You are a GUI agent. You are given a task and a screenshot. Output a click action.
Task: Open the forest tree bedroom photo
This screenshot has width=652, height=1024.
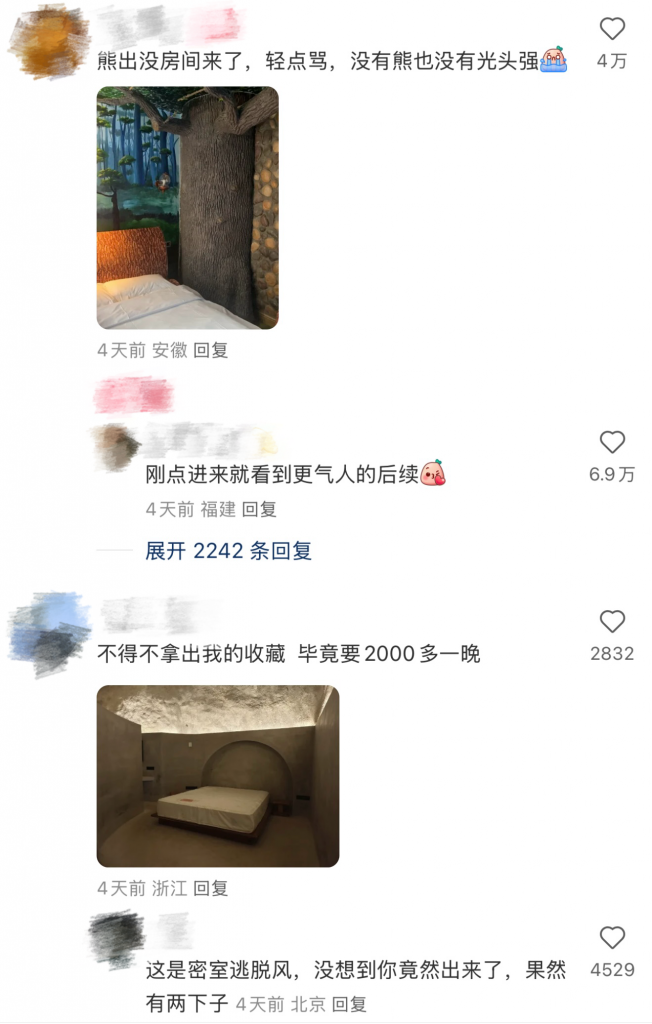coord(187,208)
